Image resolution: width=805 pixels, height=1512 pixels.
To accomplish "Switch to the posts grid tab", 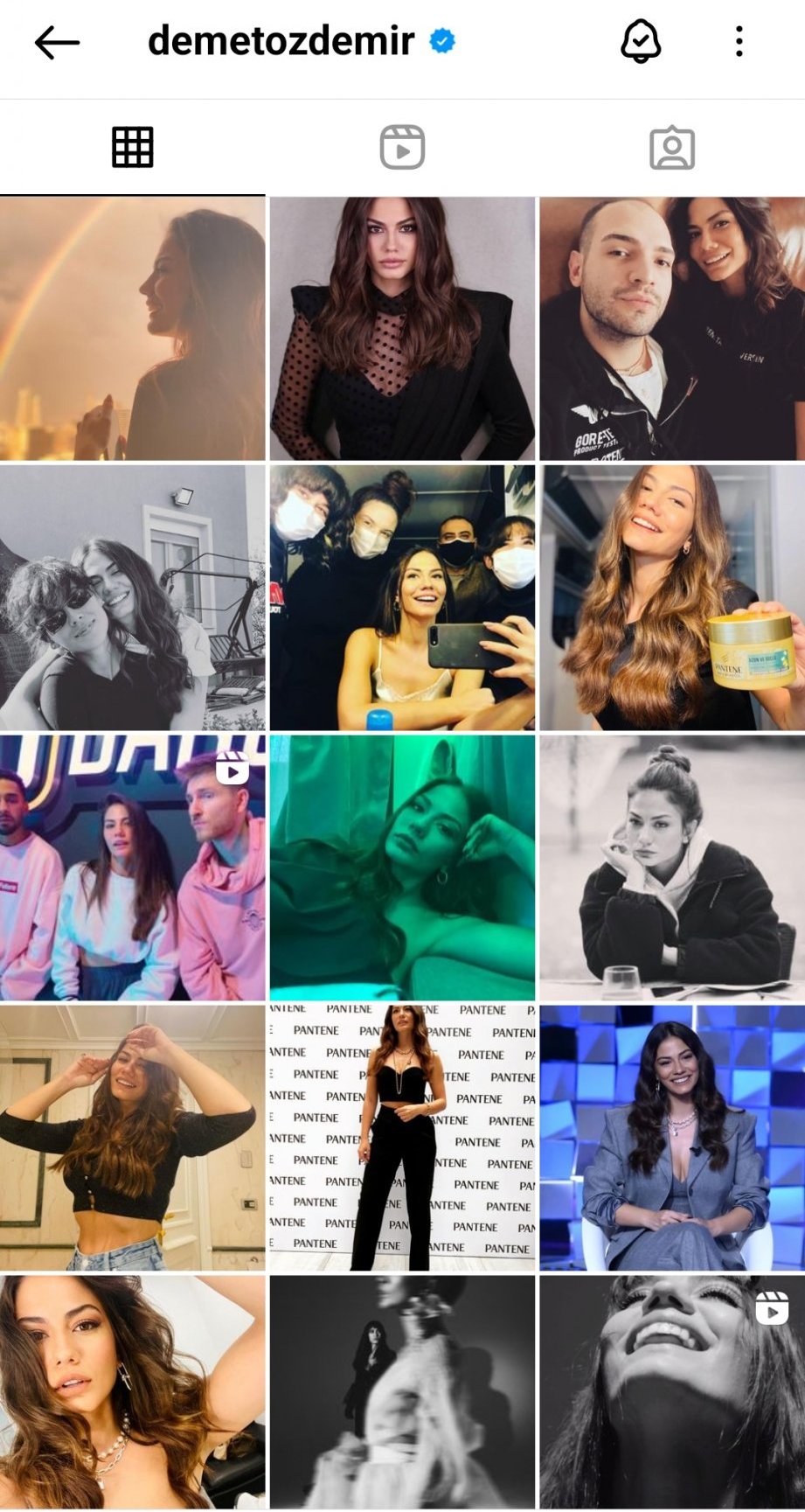I will (133, 147).
